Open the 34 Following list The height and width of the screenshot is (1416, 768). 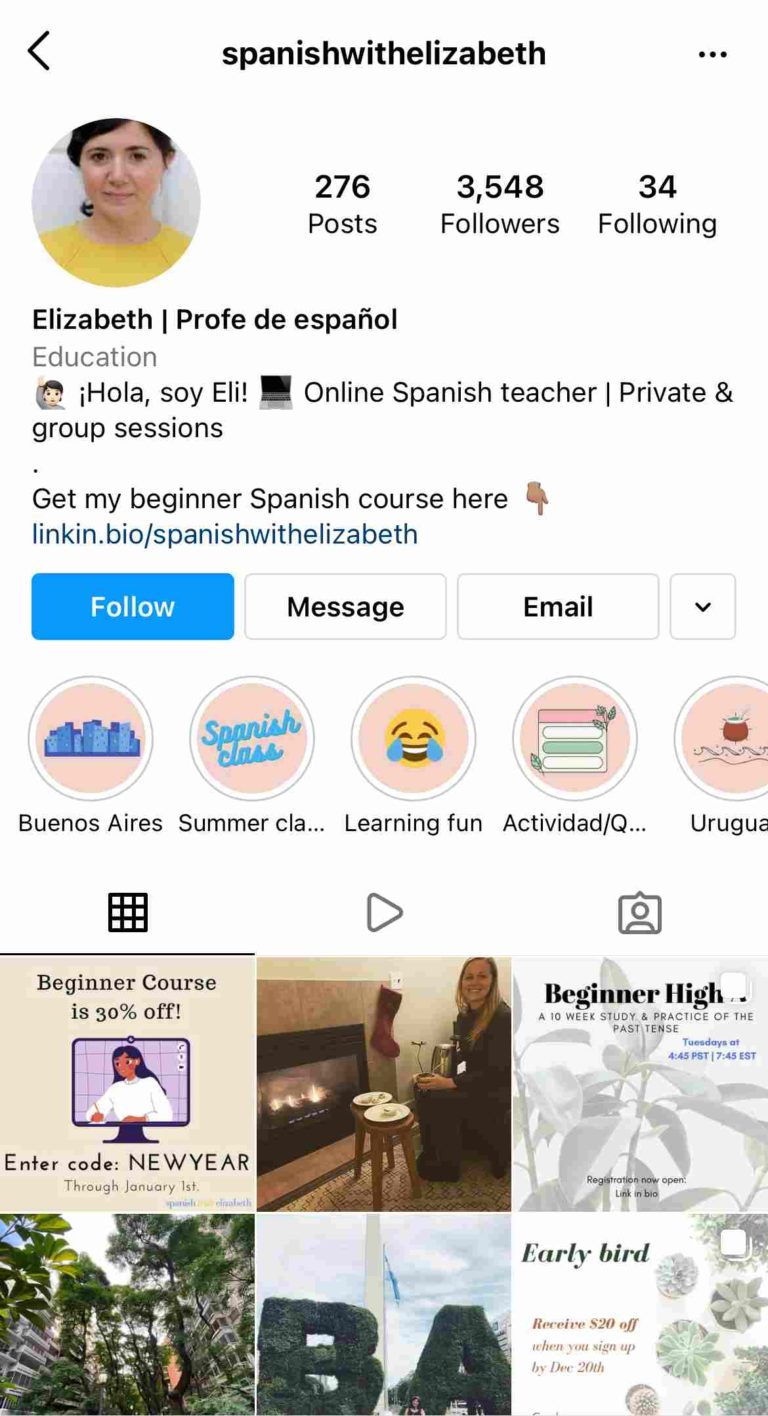(x=657, y=204)
